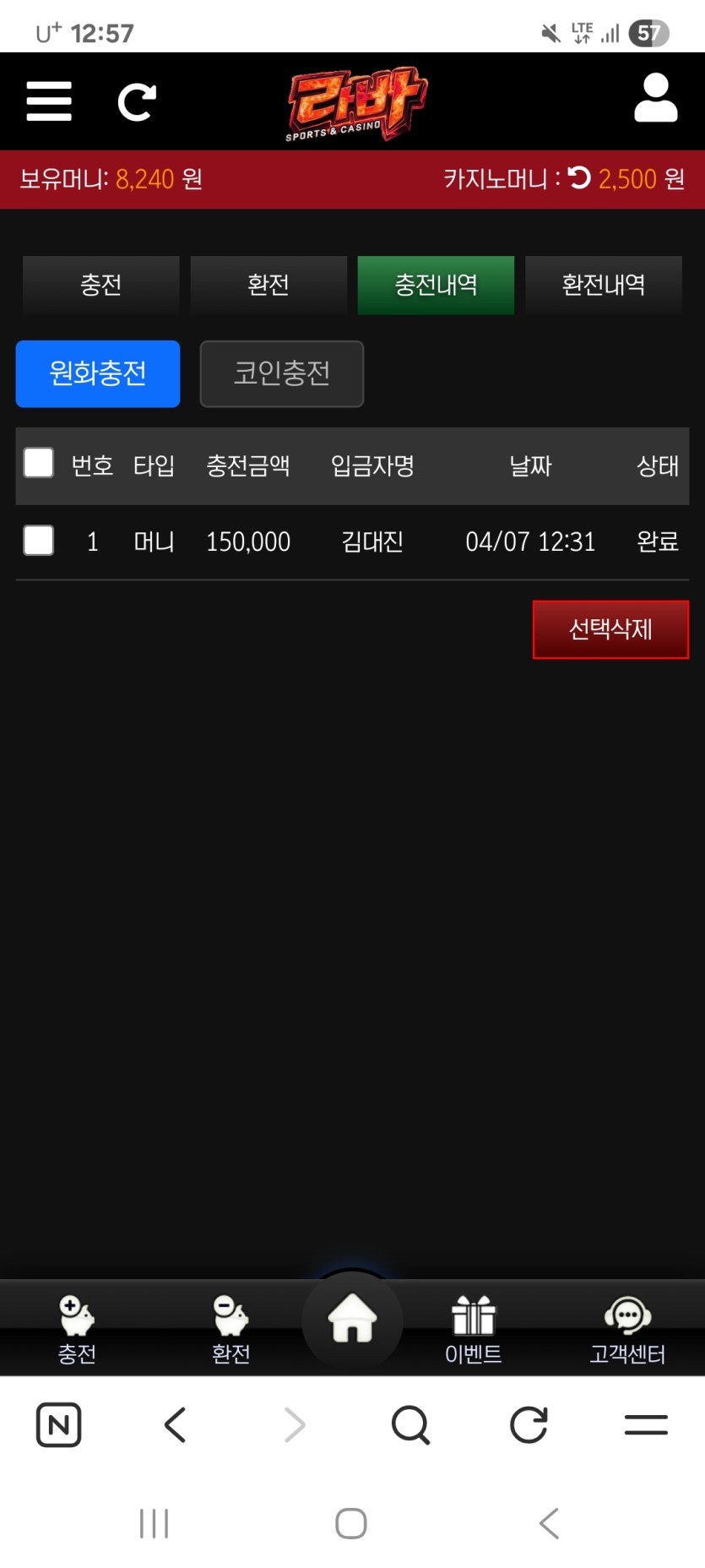Open the hamburger drawer menu
705x1568 pixels.
coord(49,101)
